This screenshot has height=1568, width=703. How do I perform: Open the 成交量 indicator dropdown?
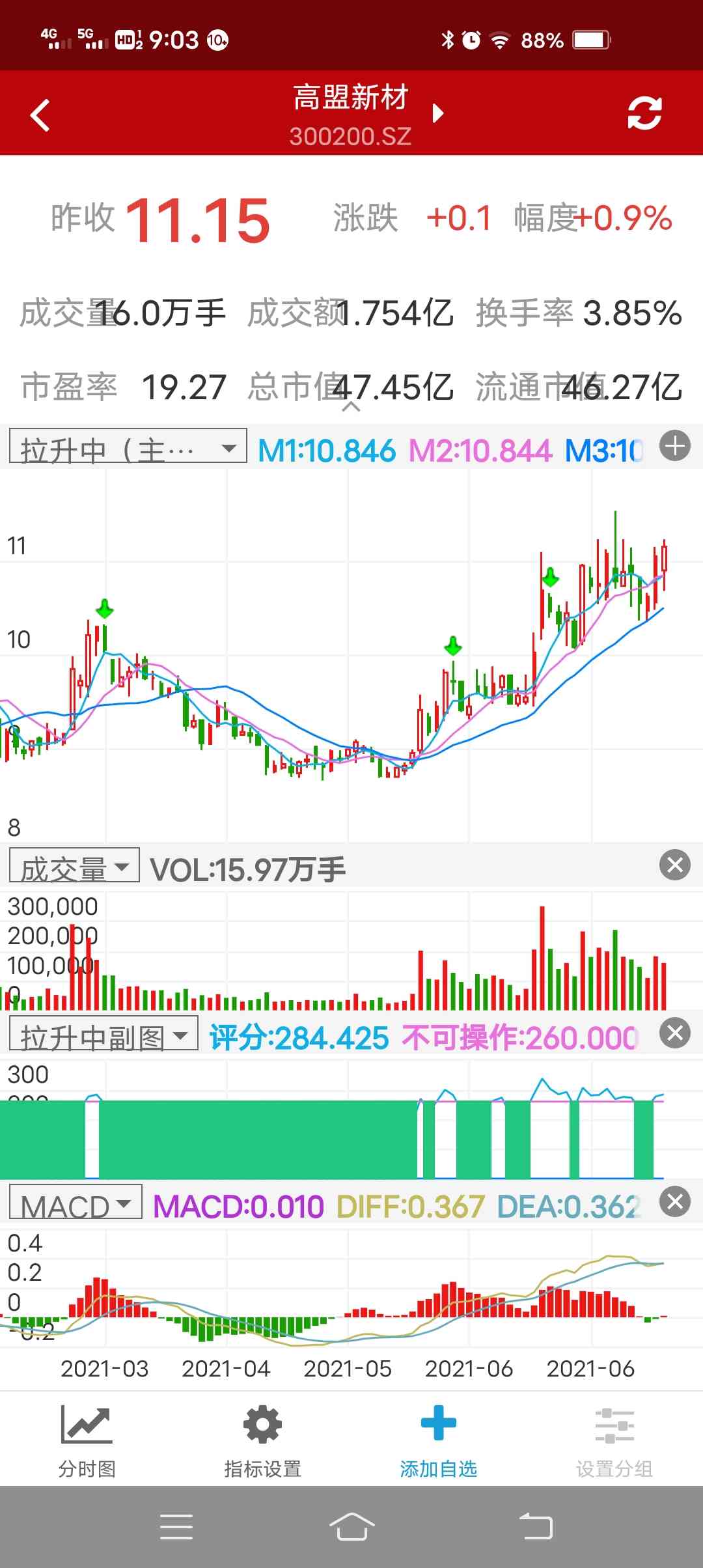(x=75, y=867)
